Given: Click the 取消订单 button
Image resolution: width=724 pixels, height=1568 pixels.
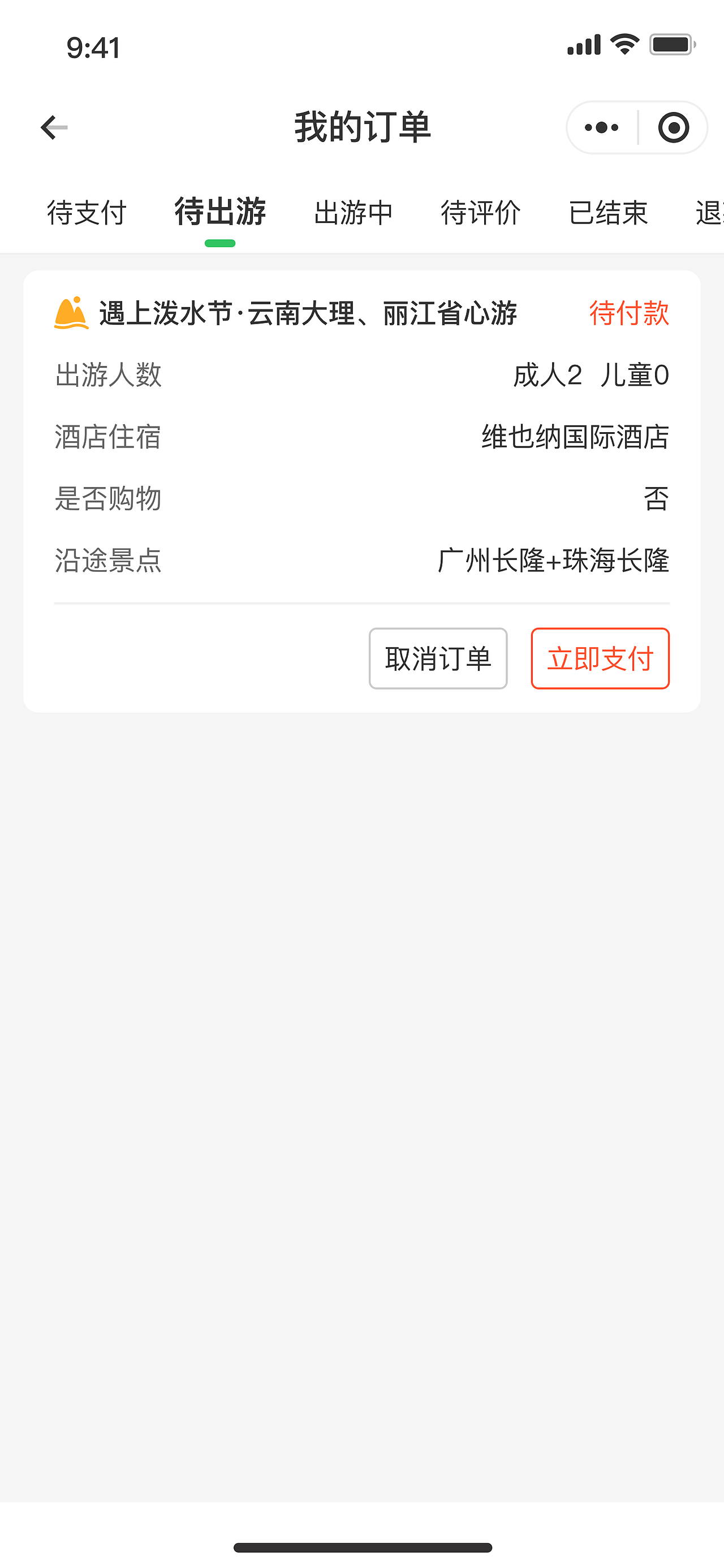Looking at the screenshot, I should (438, 658).
